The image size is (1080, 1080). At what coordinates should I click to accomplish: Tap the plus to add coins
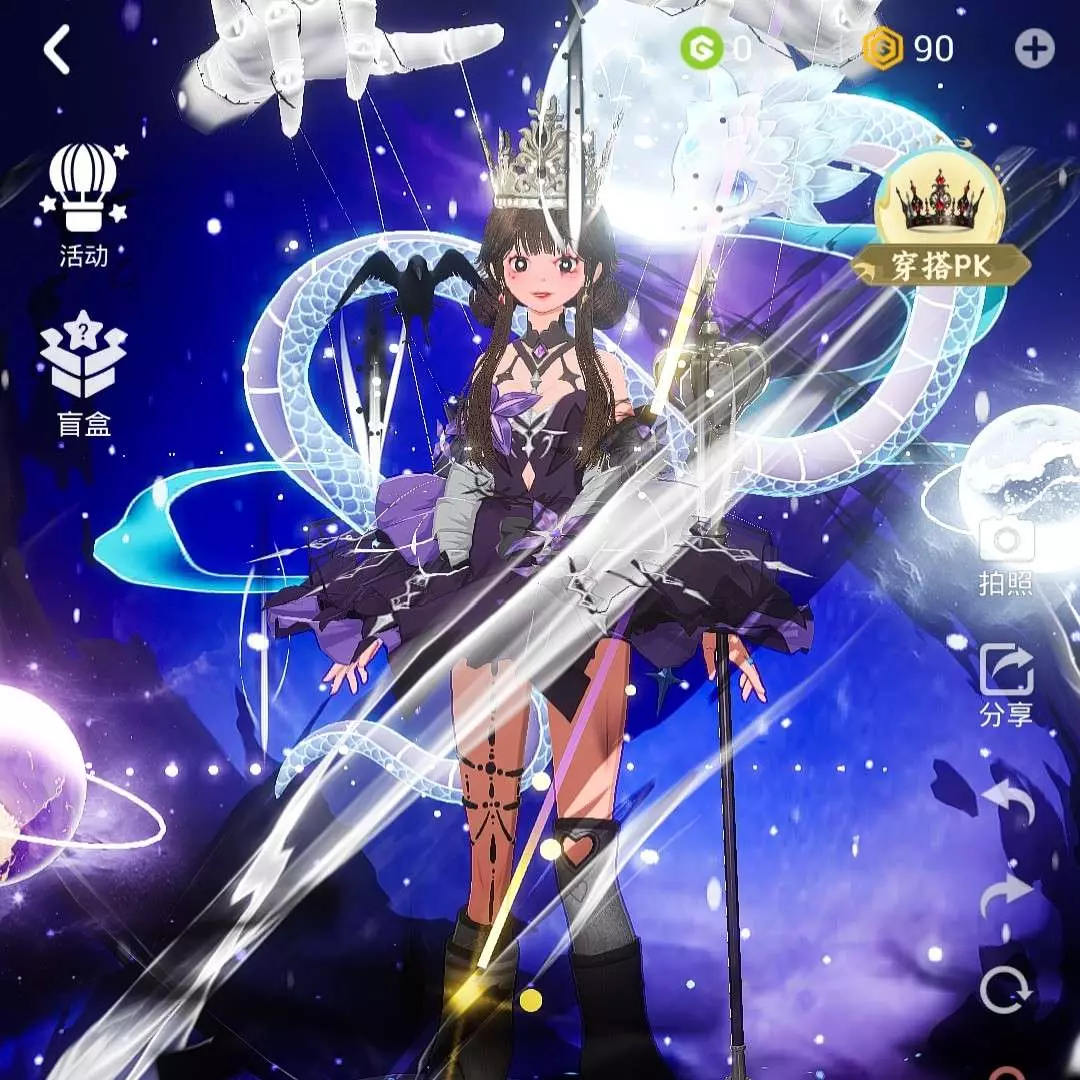1034,48
